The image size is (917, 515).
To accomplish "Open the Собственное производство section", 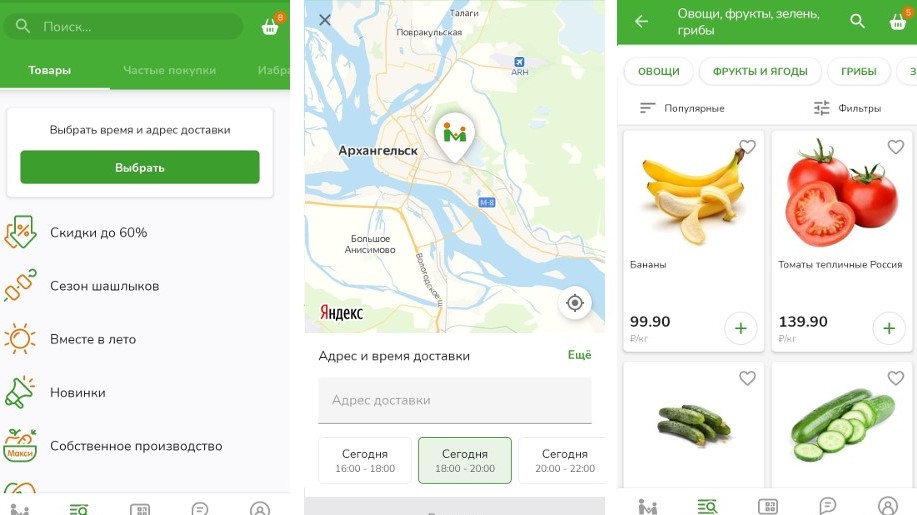I will pyautogui.click(x=135, y=446).
